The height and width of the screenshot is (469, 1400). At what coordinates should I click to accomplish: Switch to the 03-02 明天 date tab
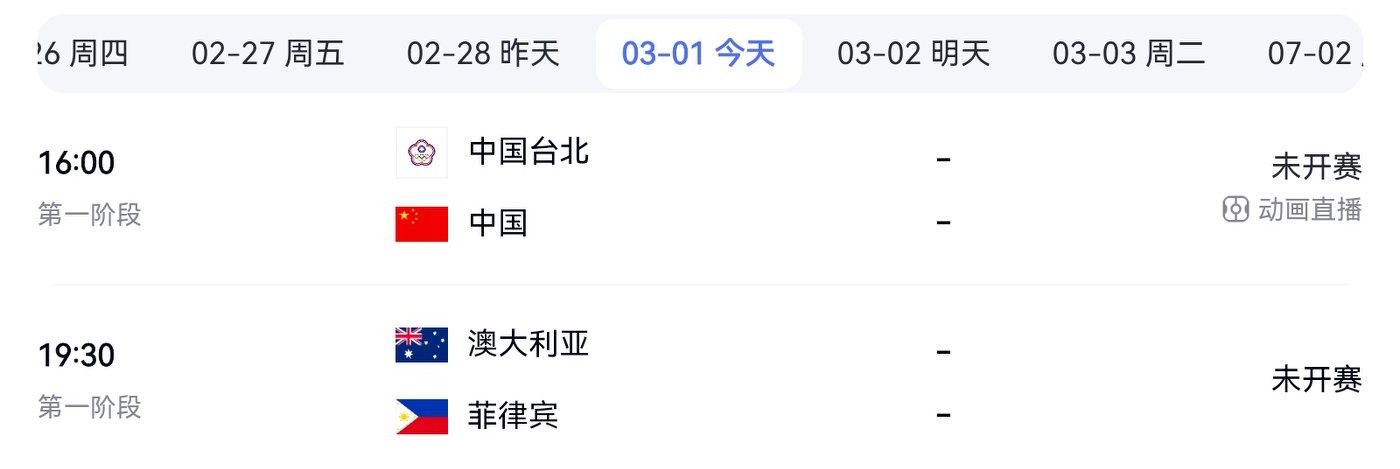[x=913, y=54]
